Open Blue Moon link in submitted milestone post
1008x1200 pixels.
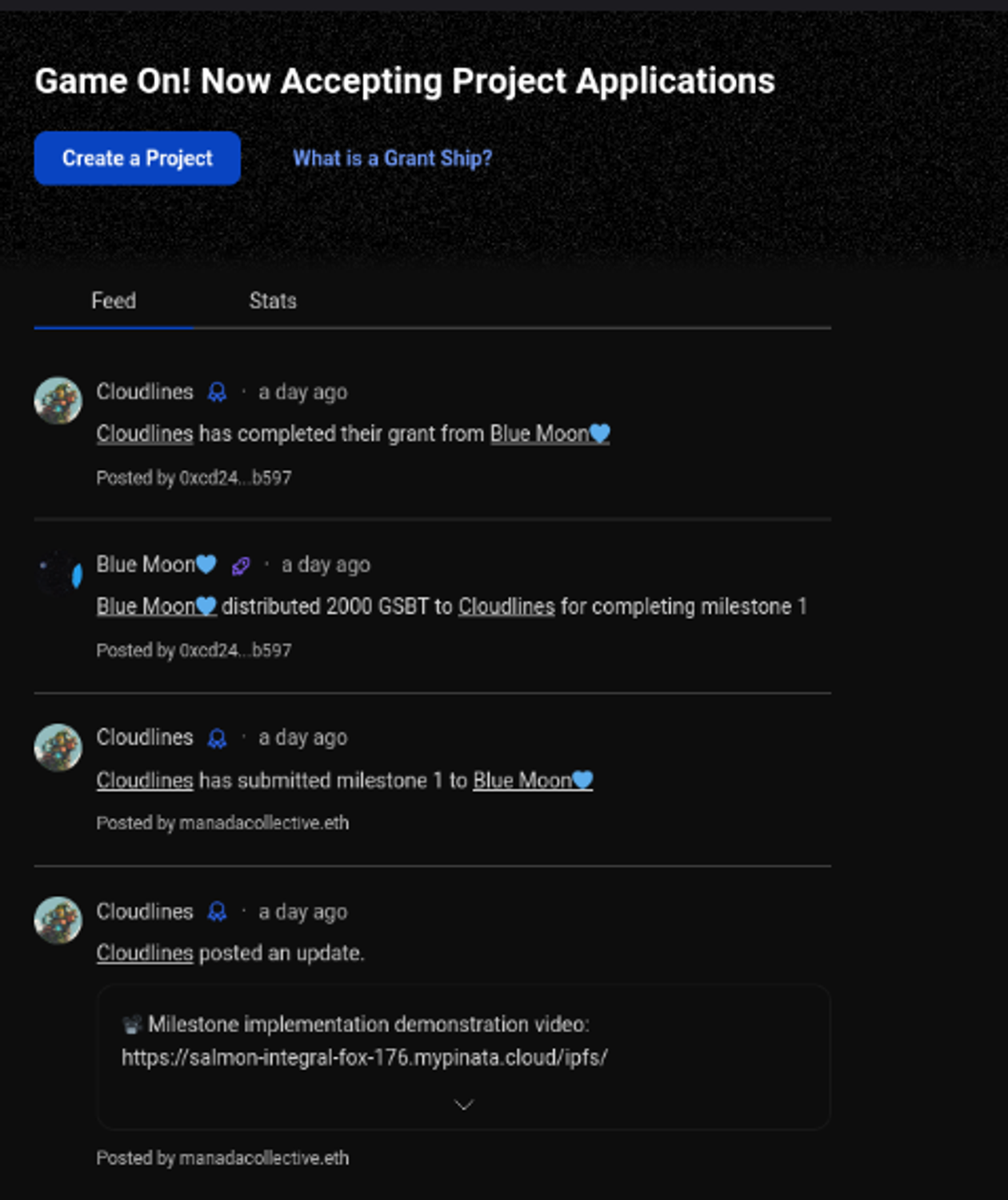click(532, 780)
